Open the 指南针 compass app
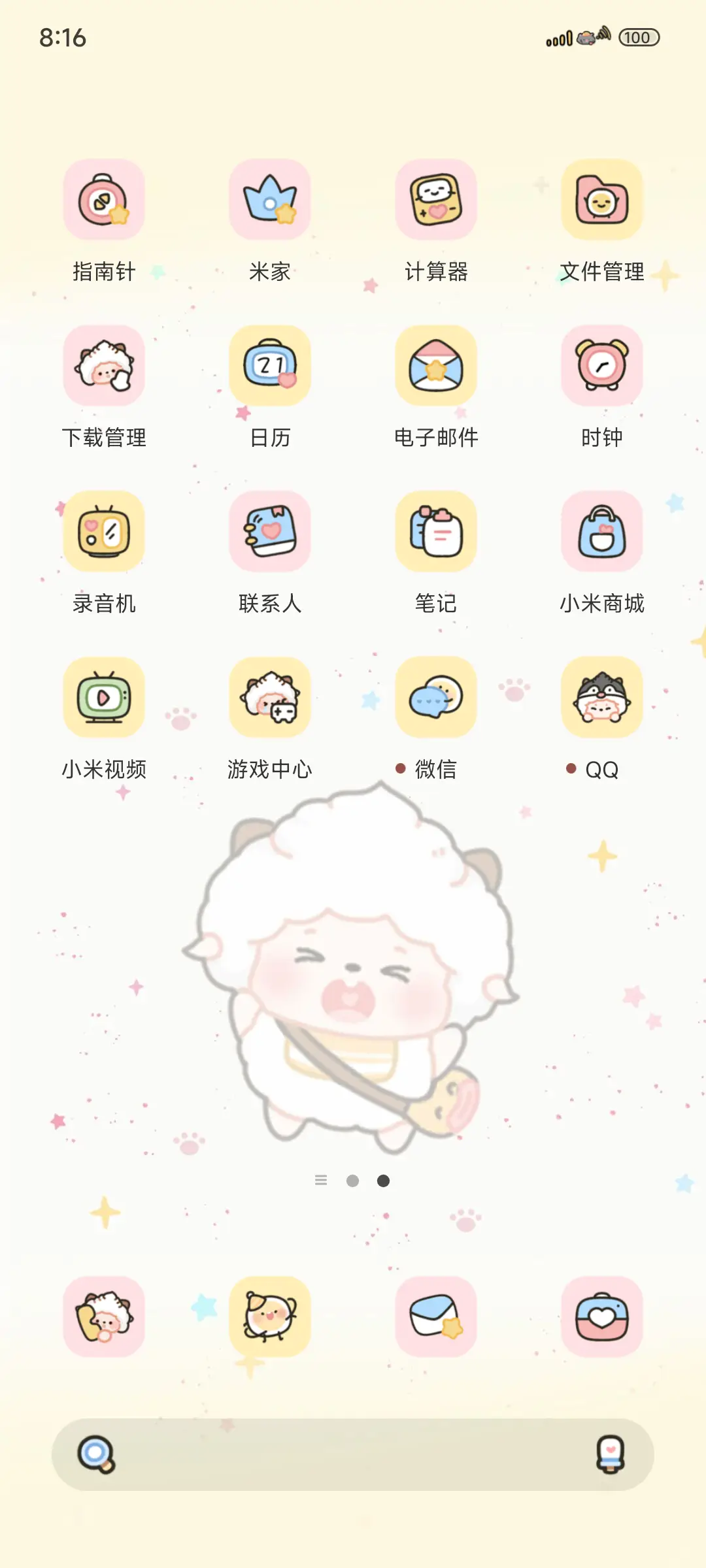The height and width of the screenshot is (1568, 706). [x=104, y=201]
